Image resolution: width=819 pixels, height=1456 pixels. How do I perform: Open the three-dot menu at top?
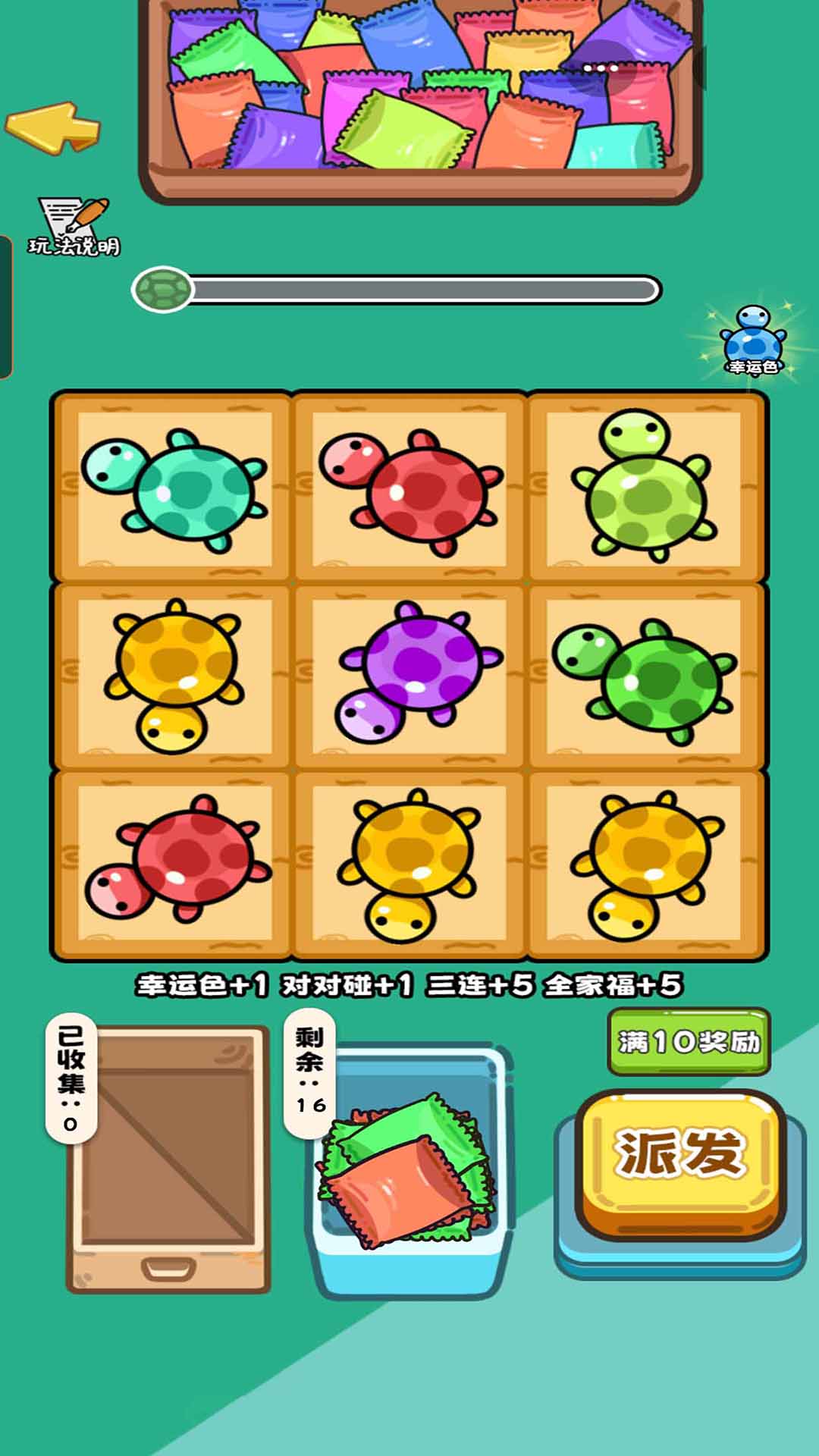coord(600,68)
